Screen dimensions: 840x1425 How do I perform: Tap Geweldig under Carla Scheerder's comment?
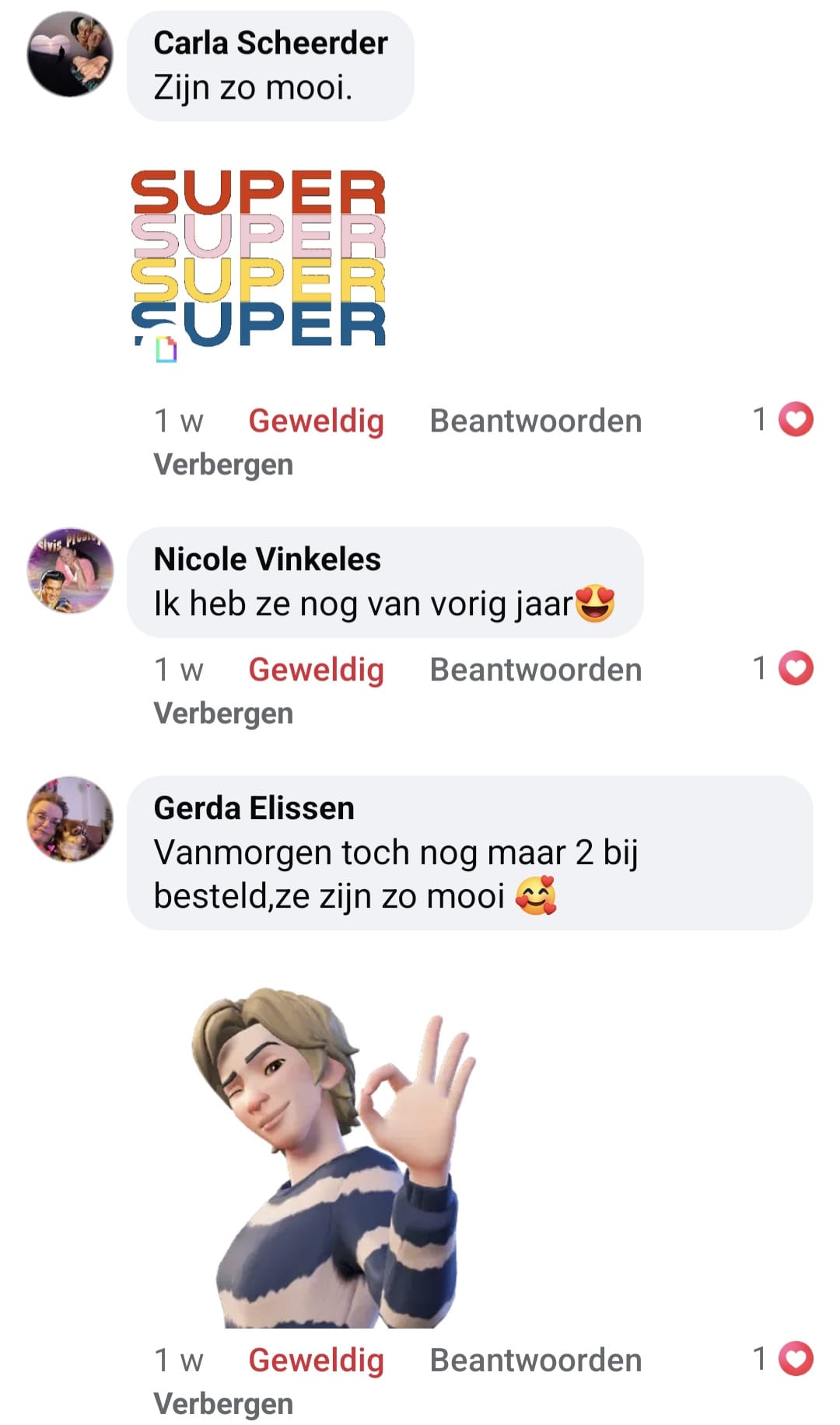316,421
